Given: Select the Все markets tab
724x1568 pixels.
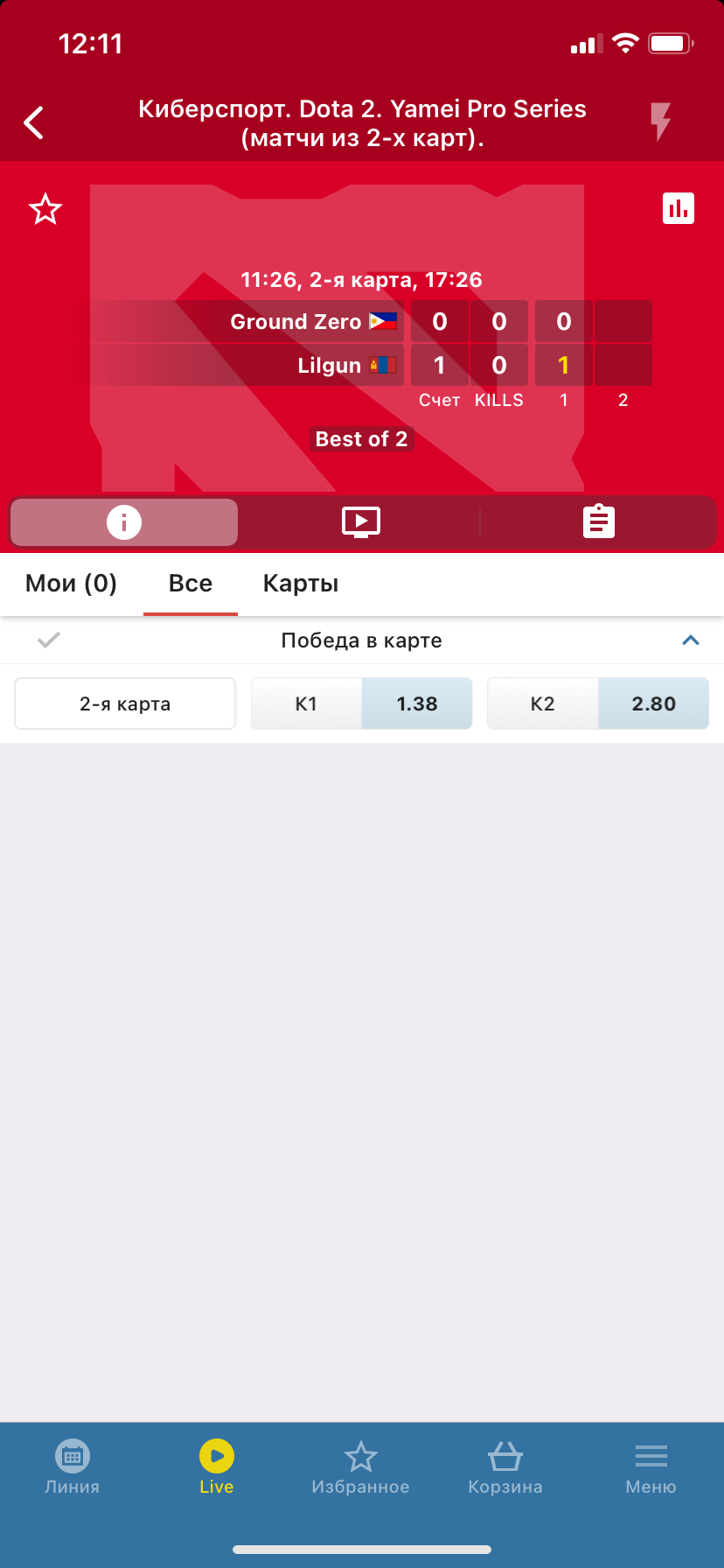Looking at the screenshot, I should coord(191,584).
